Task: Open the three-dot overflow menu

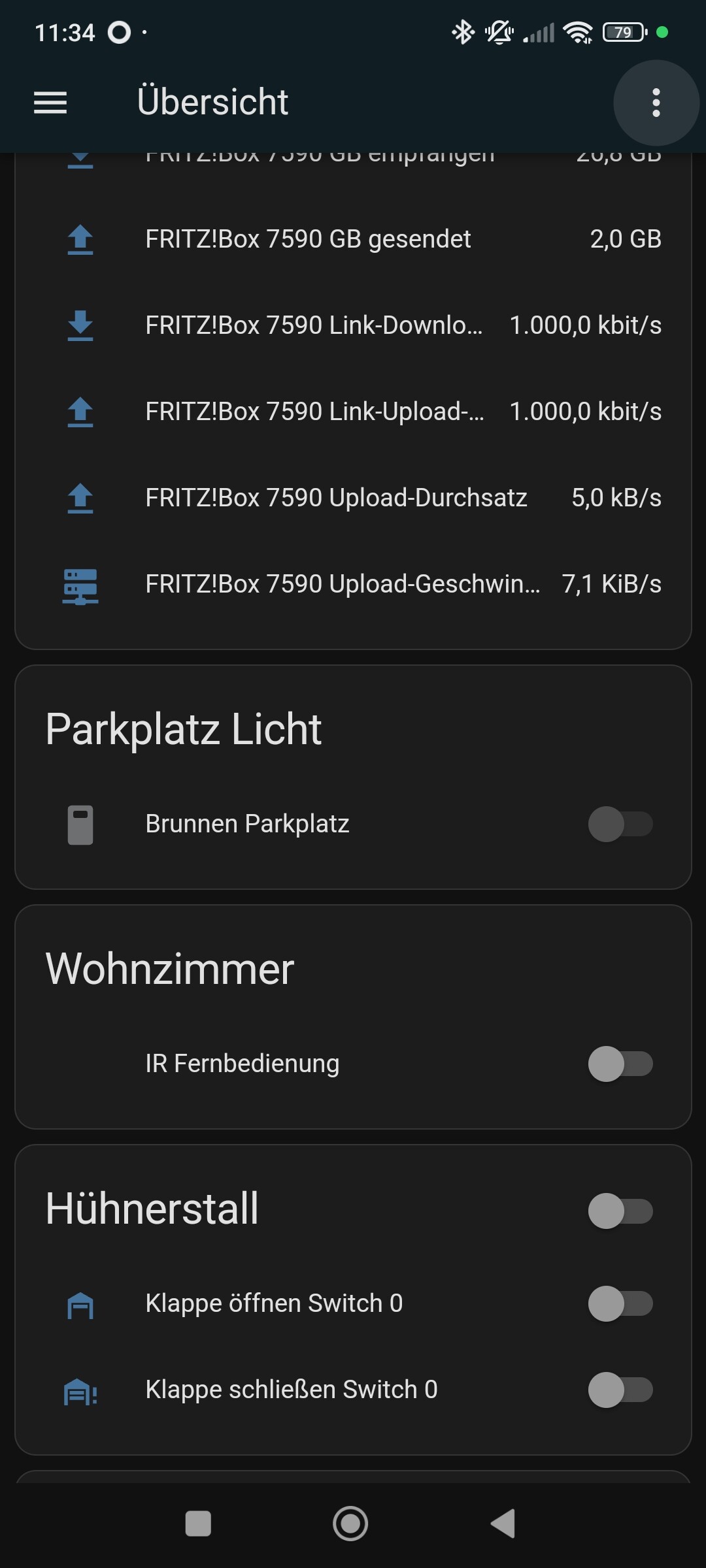Action: click(x=656, y=103)
